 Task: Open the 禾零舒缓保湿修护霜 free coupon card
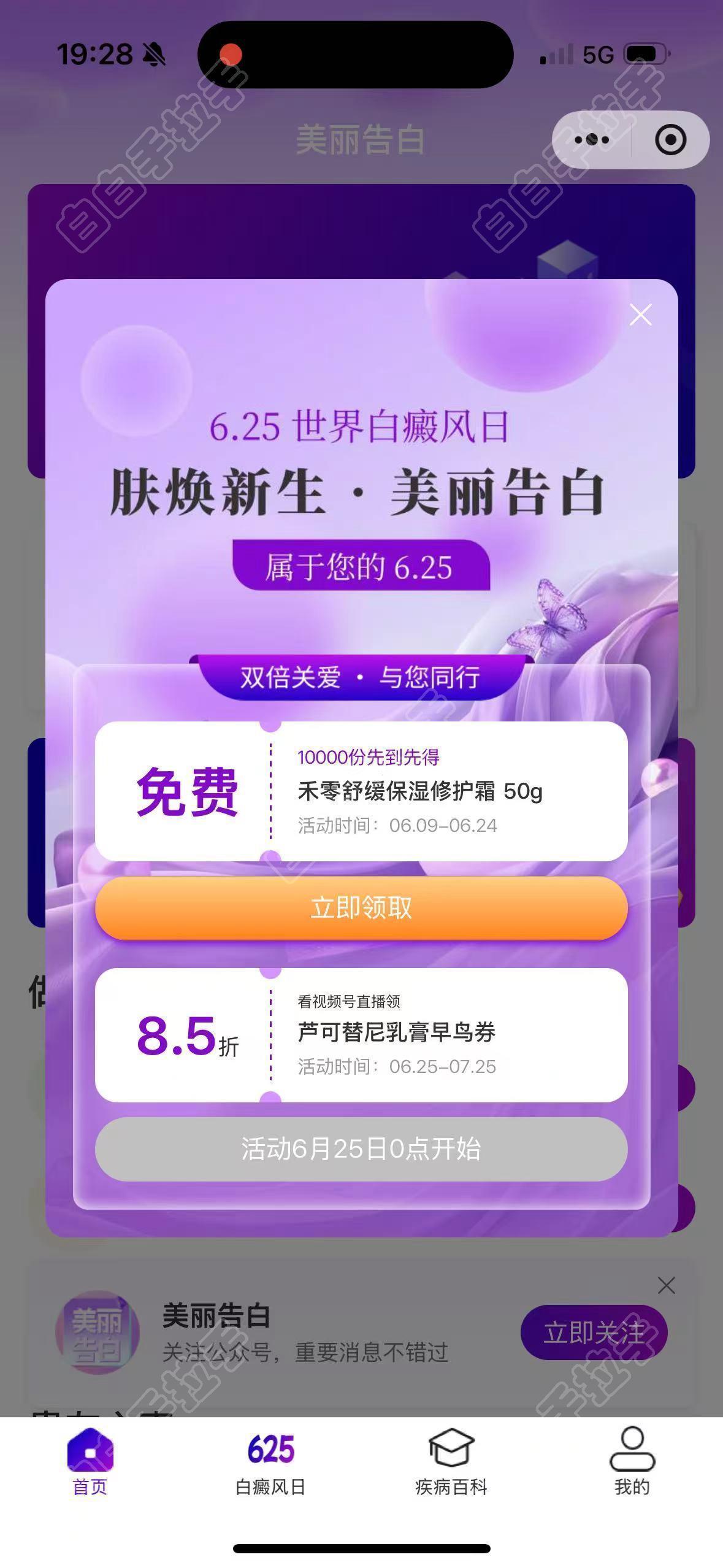point(361,791)
